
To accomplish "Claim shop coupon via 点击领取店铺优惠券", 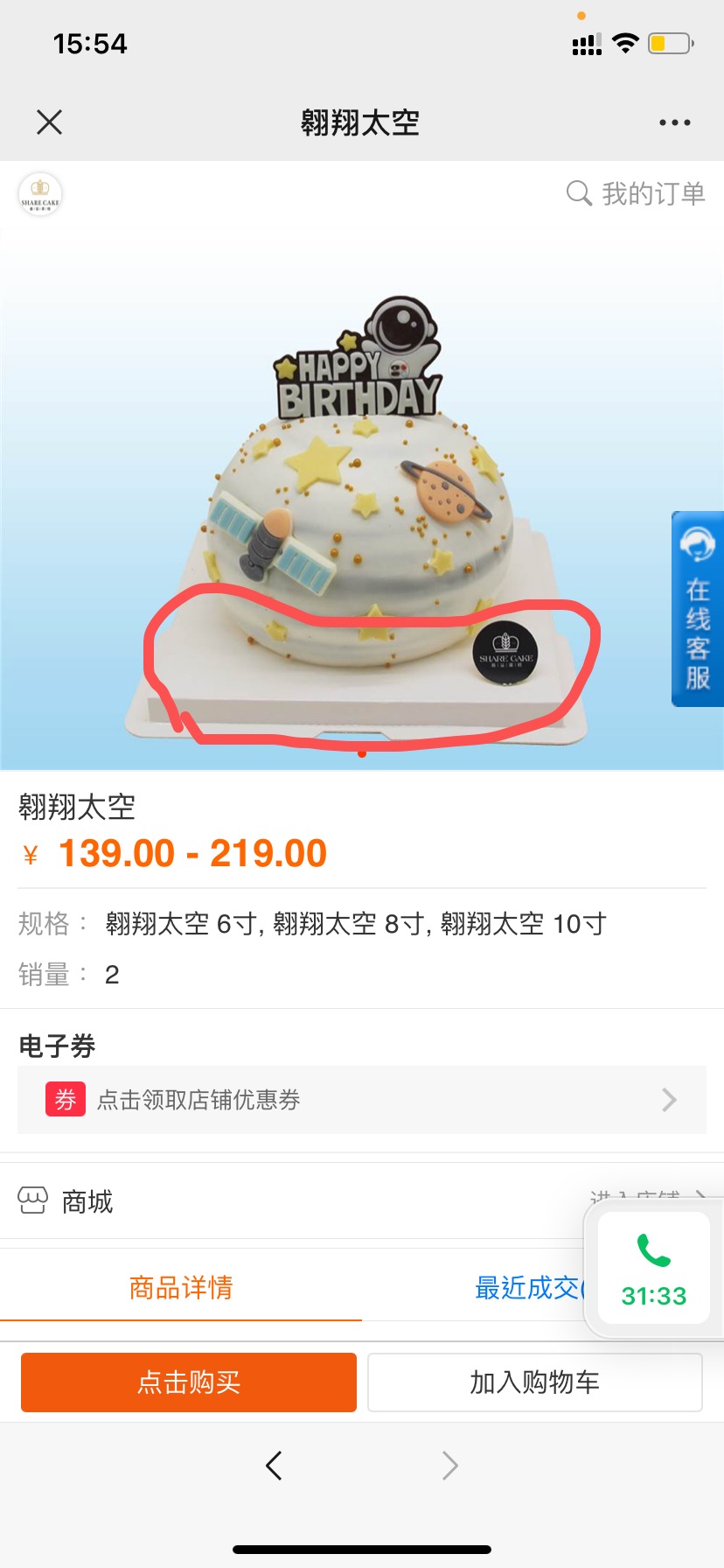I will [x=362, y=1100].
